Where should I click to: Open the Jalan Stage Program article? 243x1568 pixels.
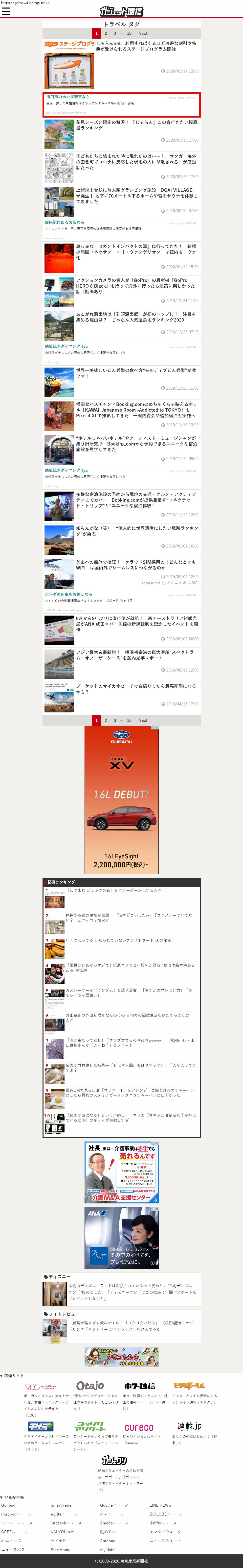point(146,46)
